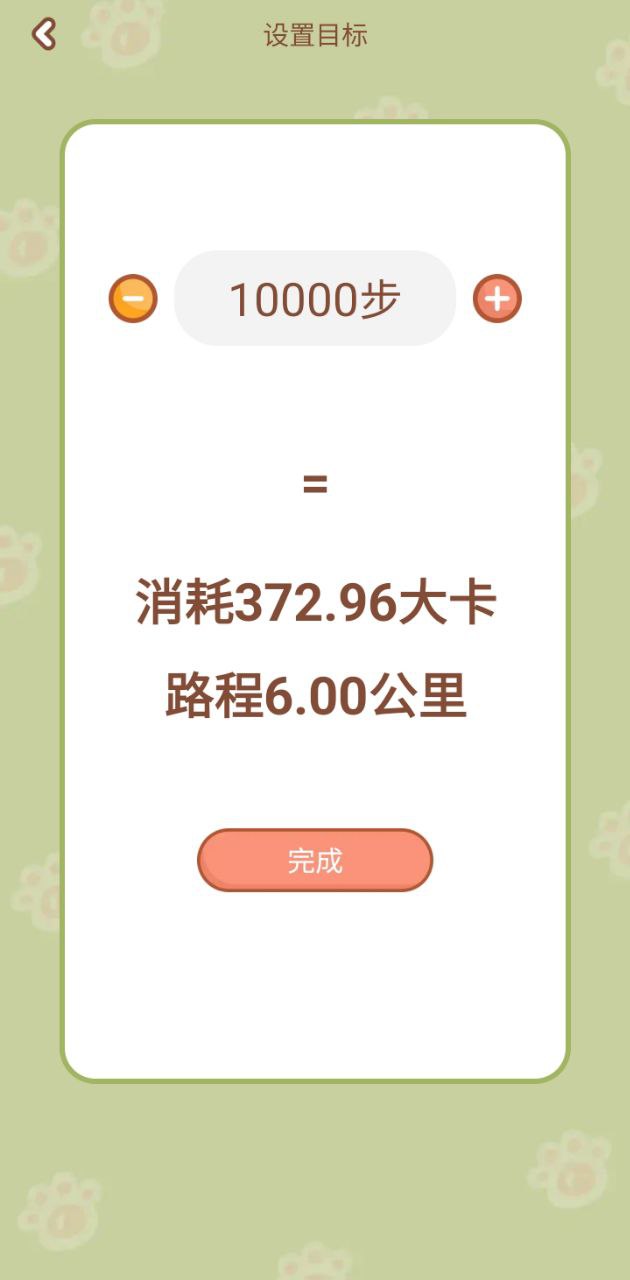Screen dimensions: 630x1280
Task: Go back using the top-left arrow
Action: point(43,35)
